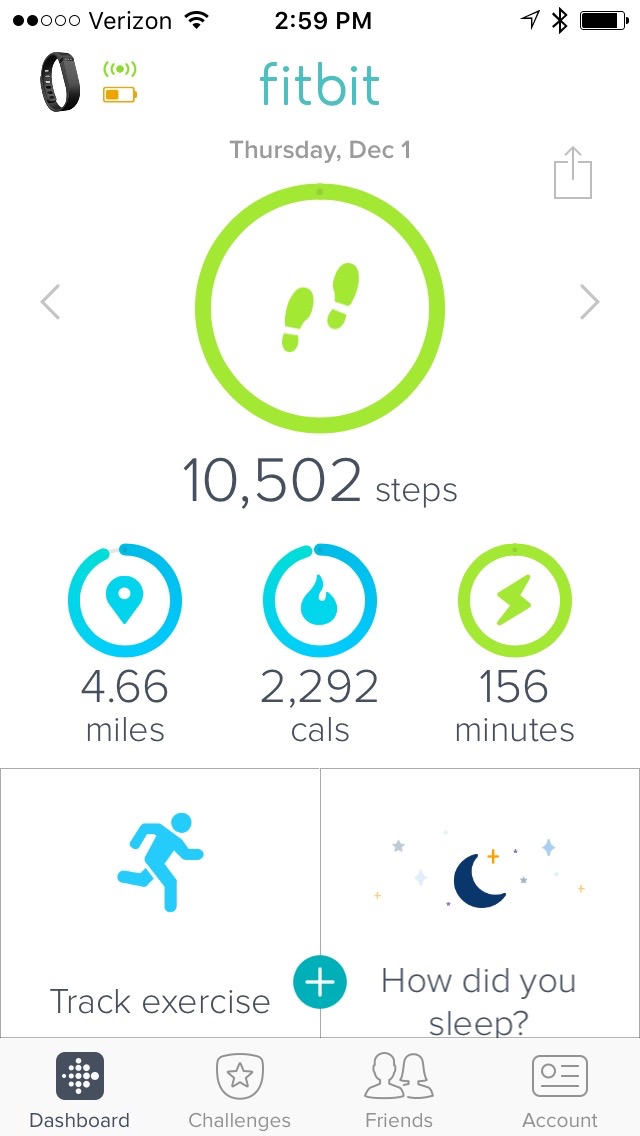Tap the teal plus button
The height and width of the screenshot is (1136, 640).
click(x=320, y=981)
